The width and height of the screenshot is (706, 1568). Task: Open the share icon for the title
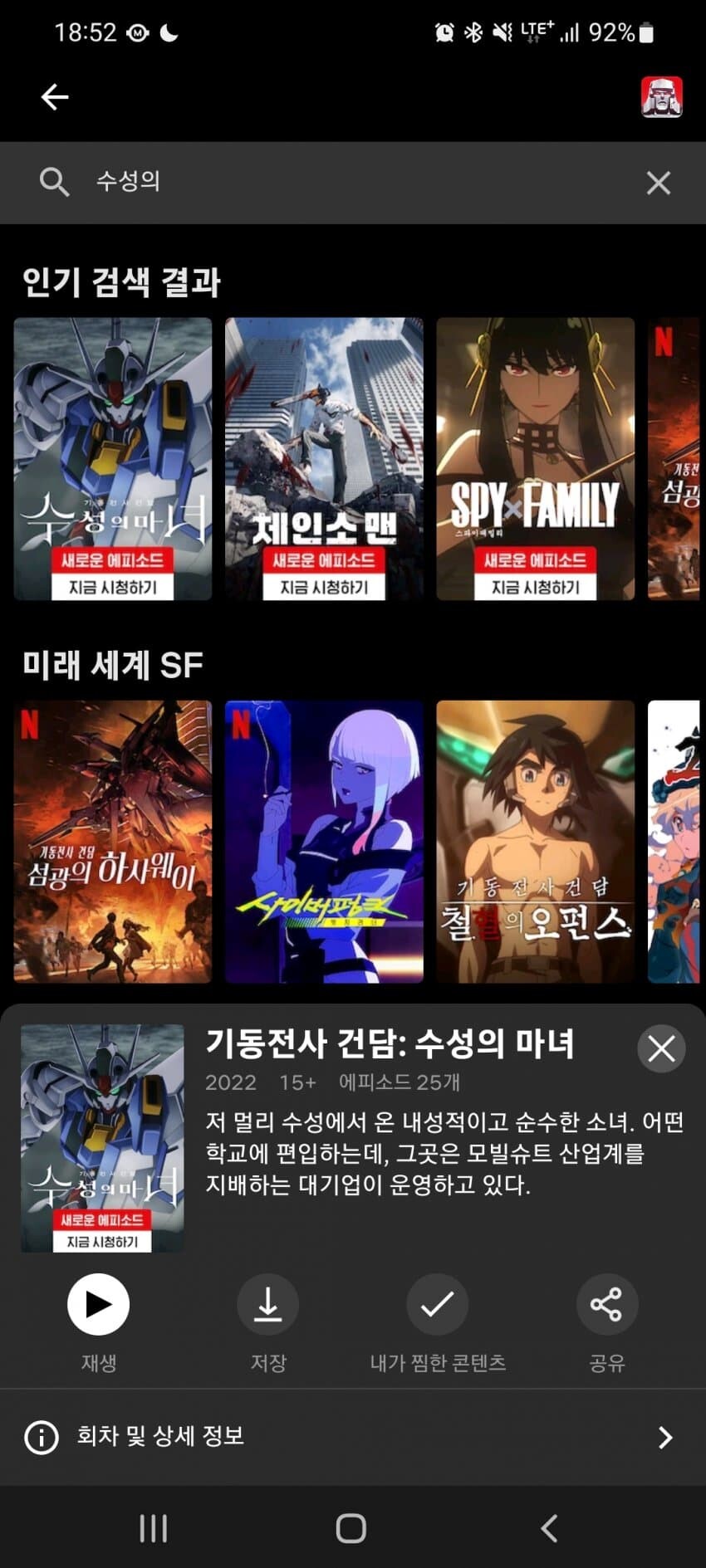click(606, 1304)
